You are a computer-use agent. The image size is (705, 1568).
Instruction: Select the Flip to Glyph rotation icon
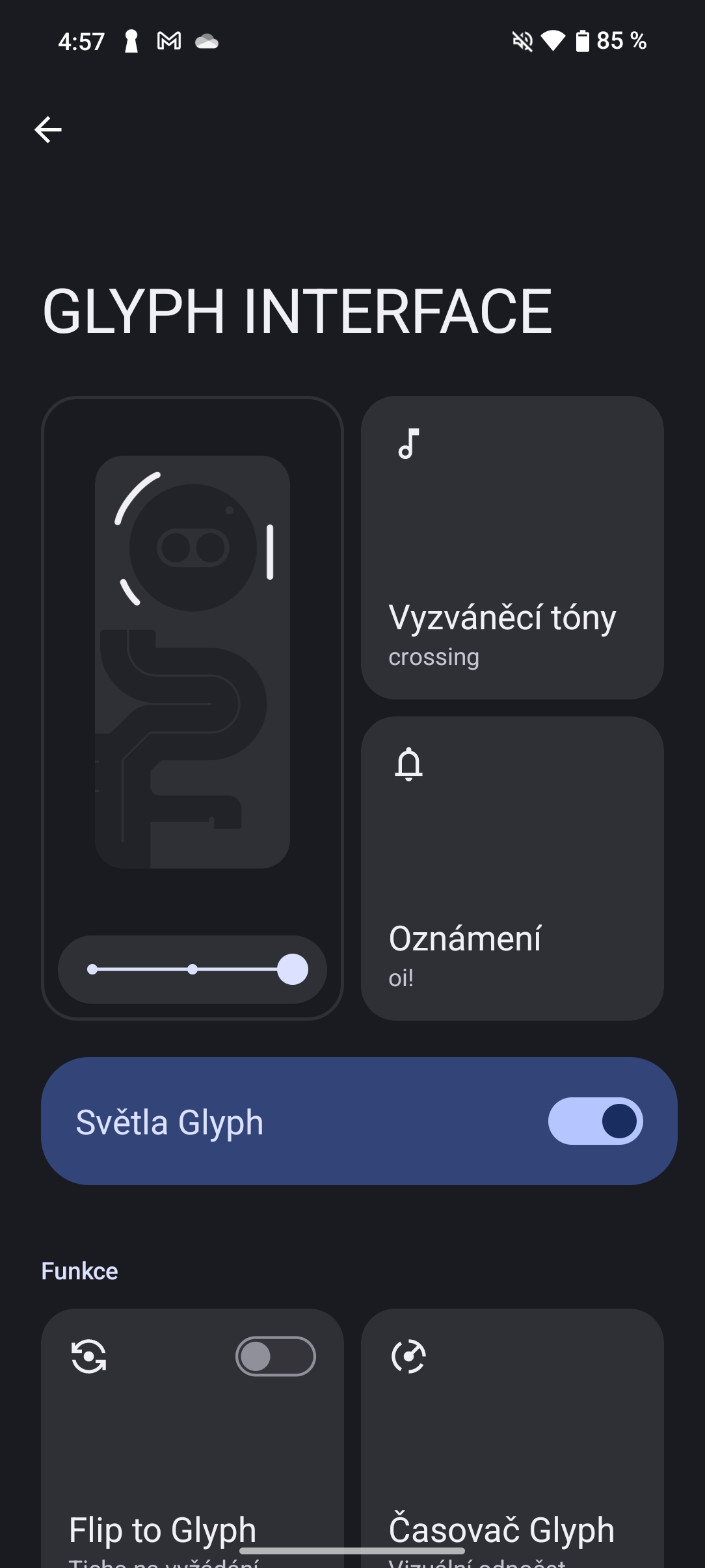[x=89, y=1357]
